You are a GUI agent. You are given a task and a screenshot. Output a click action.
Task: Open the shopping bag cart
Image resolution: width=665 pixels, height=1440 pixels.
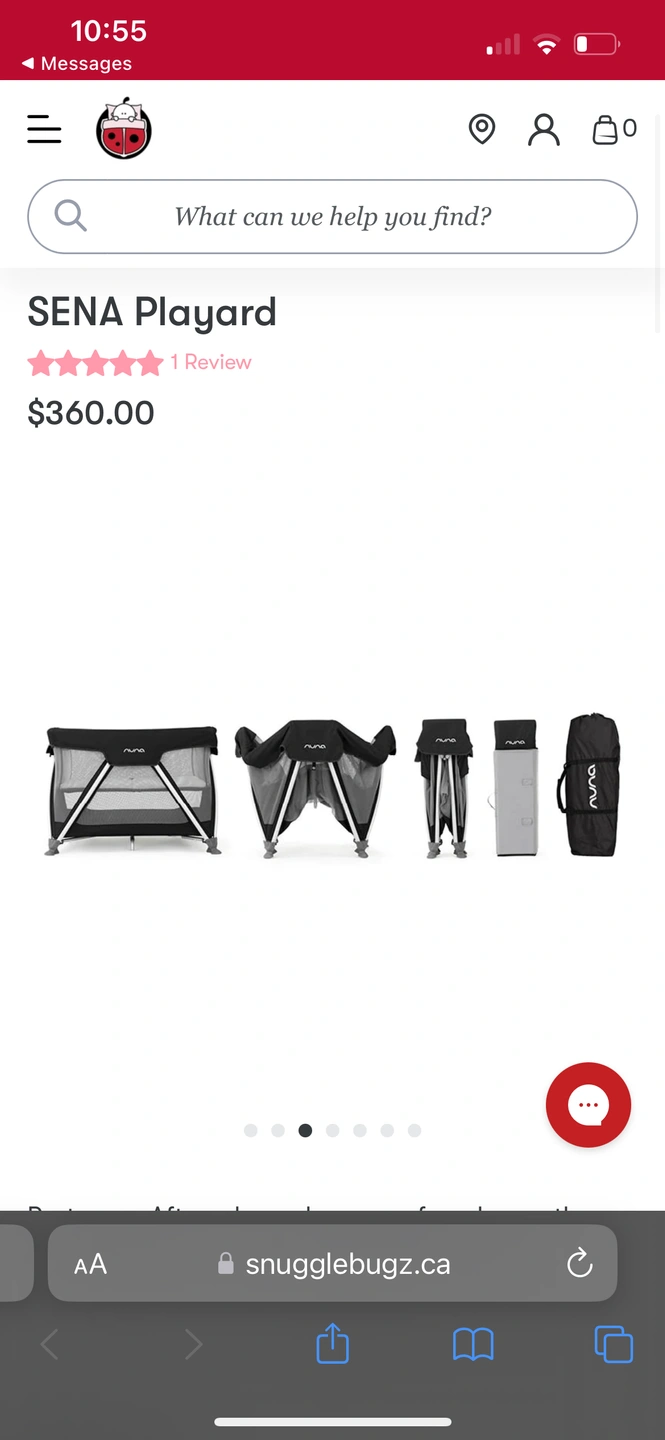click(x=613, y=129)
